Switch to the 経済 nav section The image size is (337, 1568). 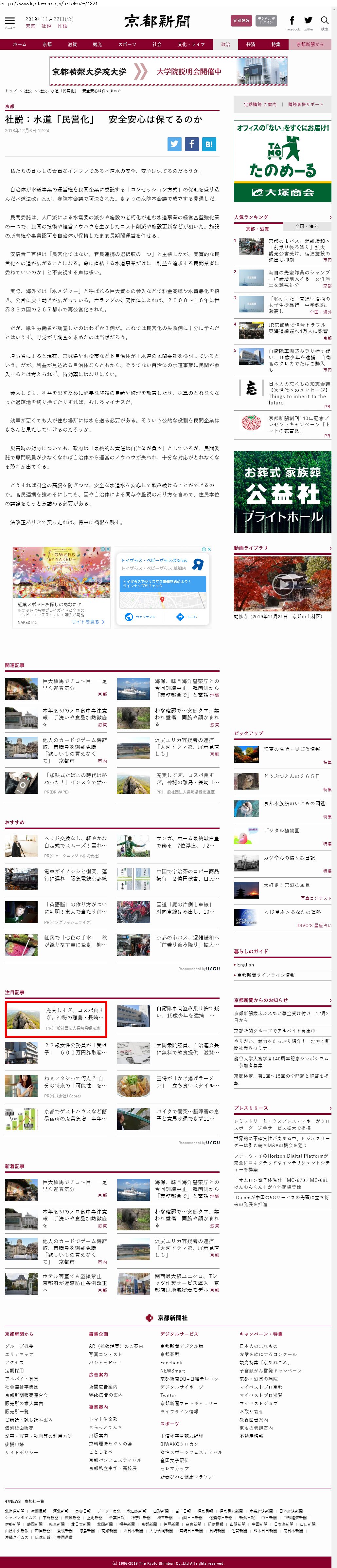click(250, 45)
